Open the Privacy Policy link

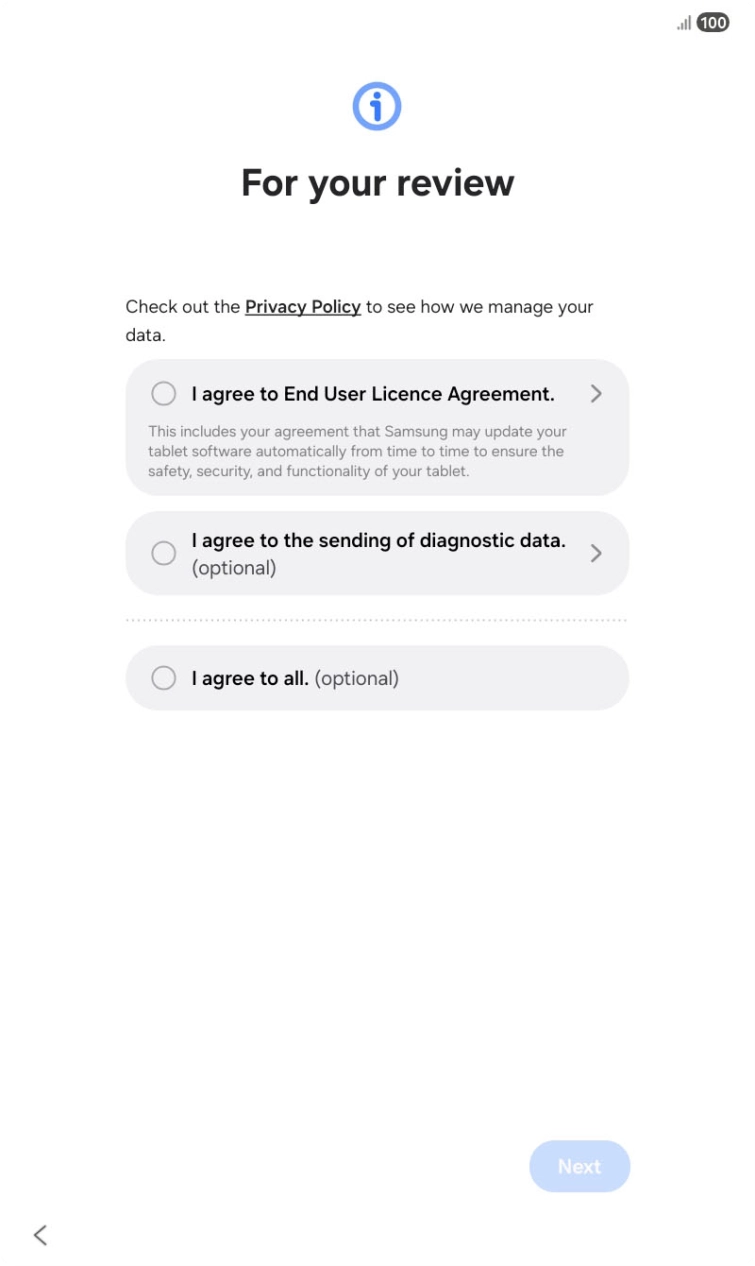[302, 307]
